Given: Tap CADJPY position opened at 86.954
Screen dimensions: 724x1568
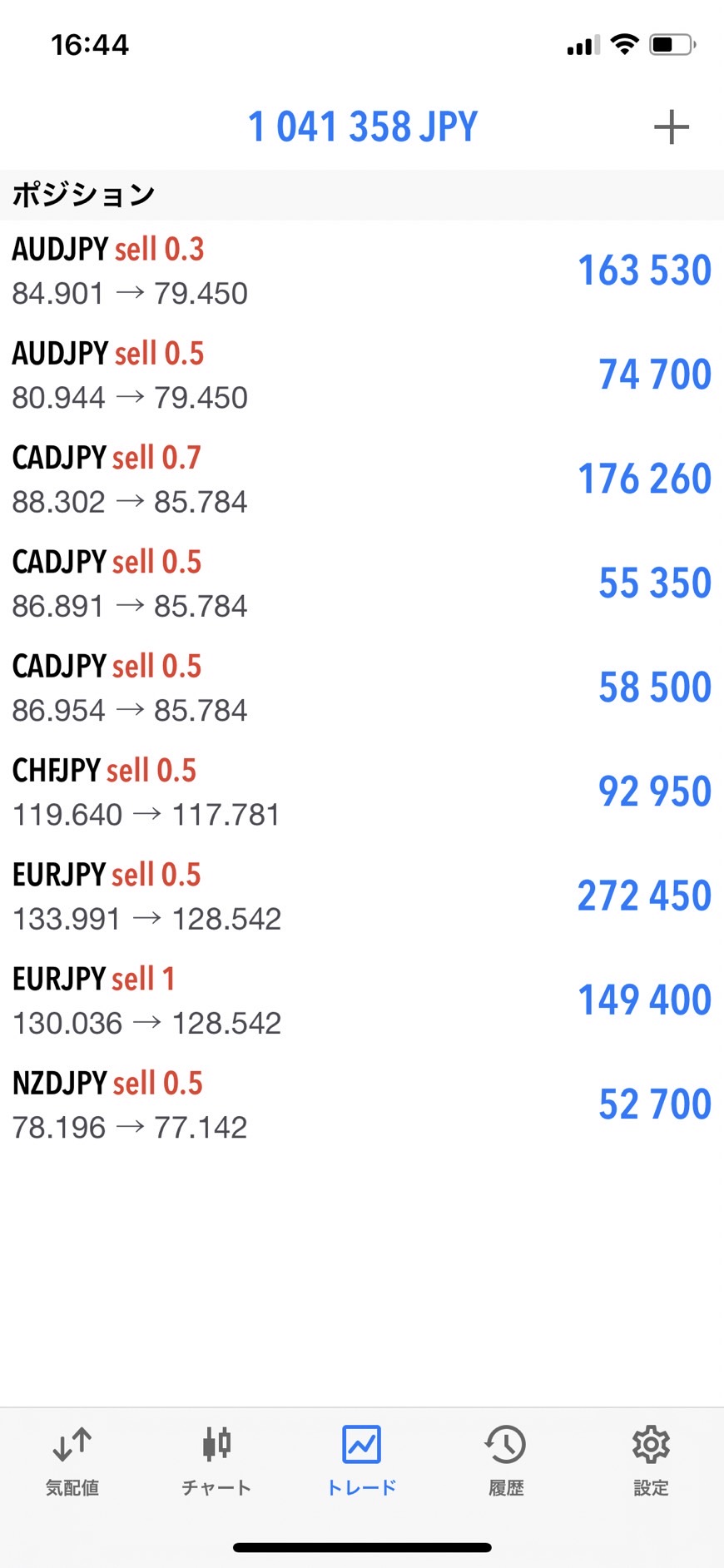Looking at the screenshot, I should coord(361,687).
